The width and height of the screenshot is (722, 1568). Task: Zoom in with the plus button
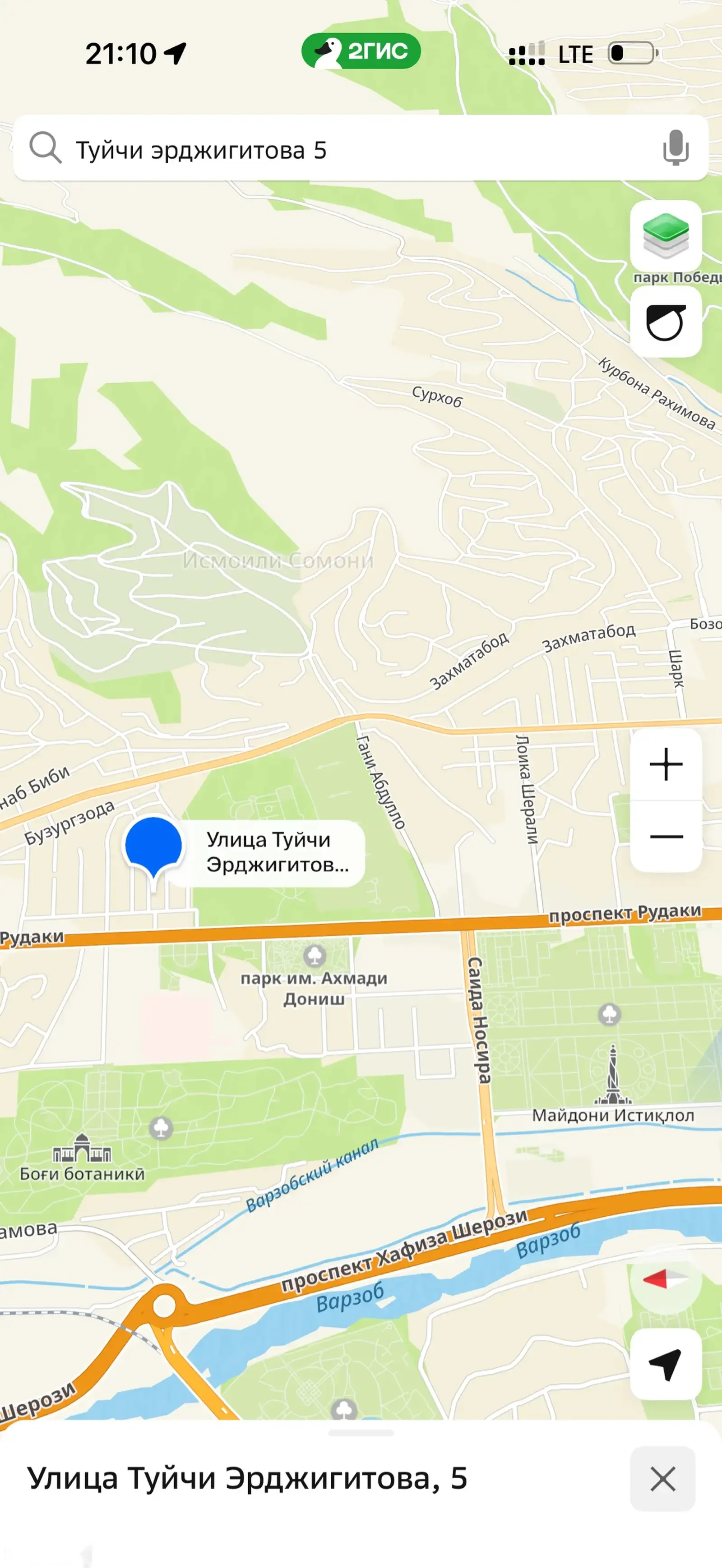coord(666,764)
